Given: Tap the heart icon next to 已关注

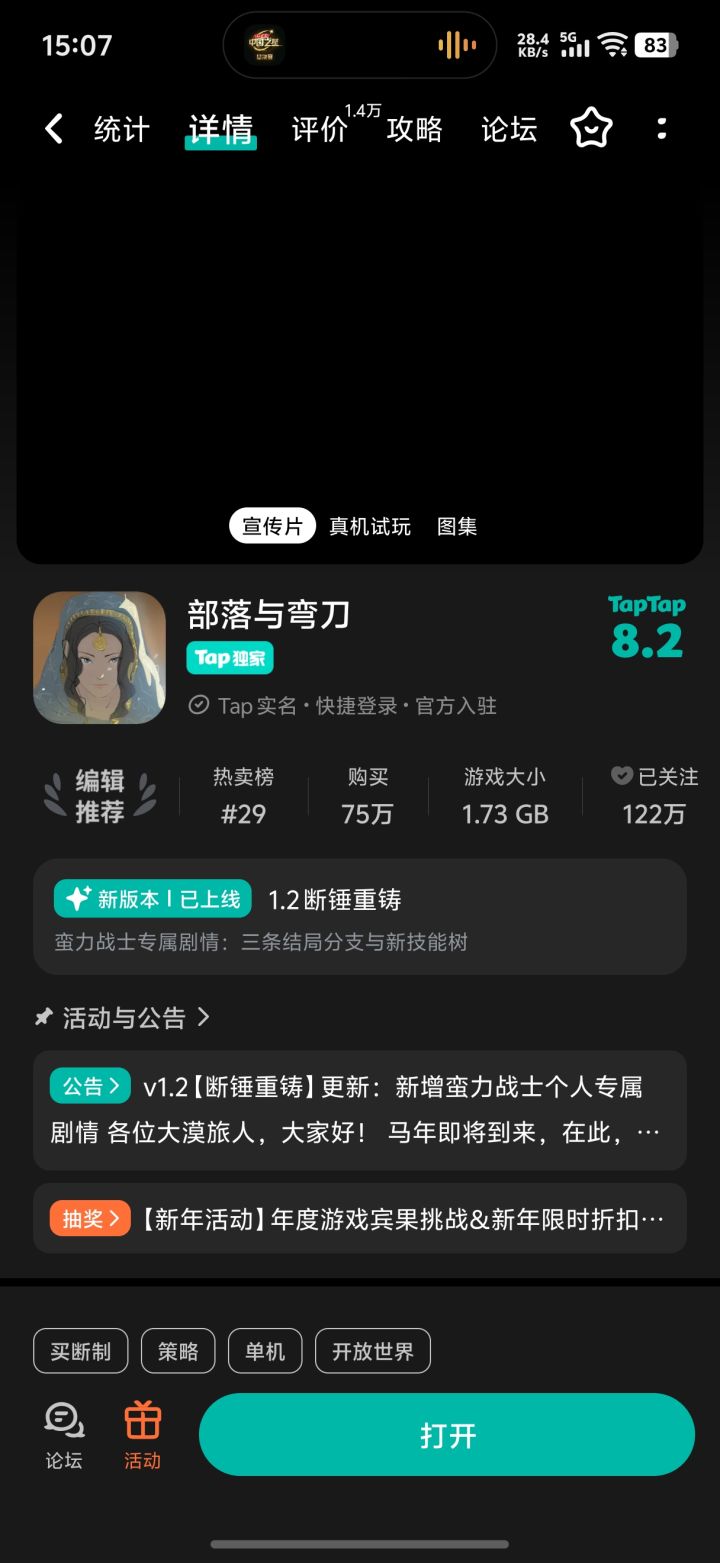Looking at the screenshot, I should pyautogui.click(x=622, y=775).
